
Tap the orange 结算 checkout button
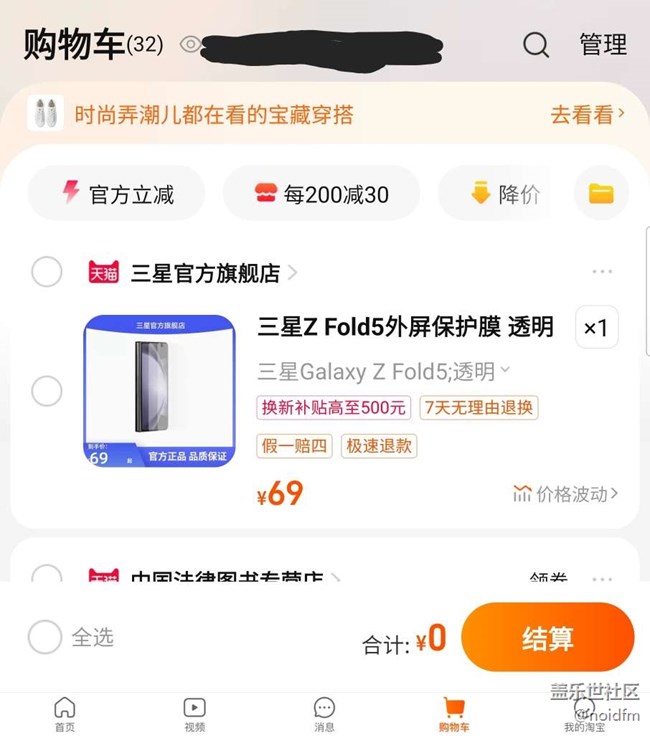pyautogui.click(x=547, y=638)
